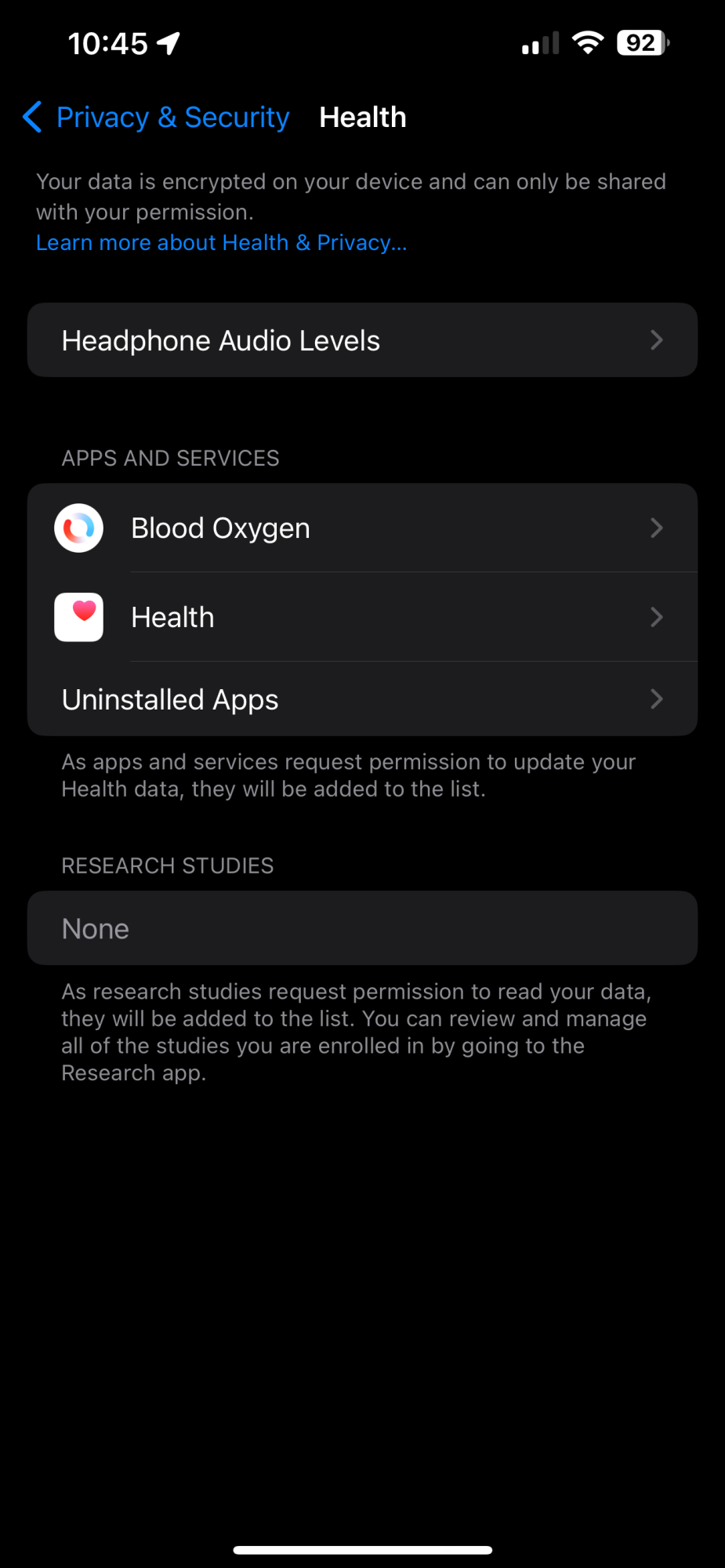Open Learn more about Health & Privacy link
The image size is (725, 1568).
(x=221, y=243)
